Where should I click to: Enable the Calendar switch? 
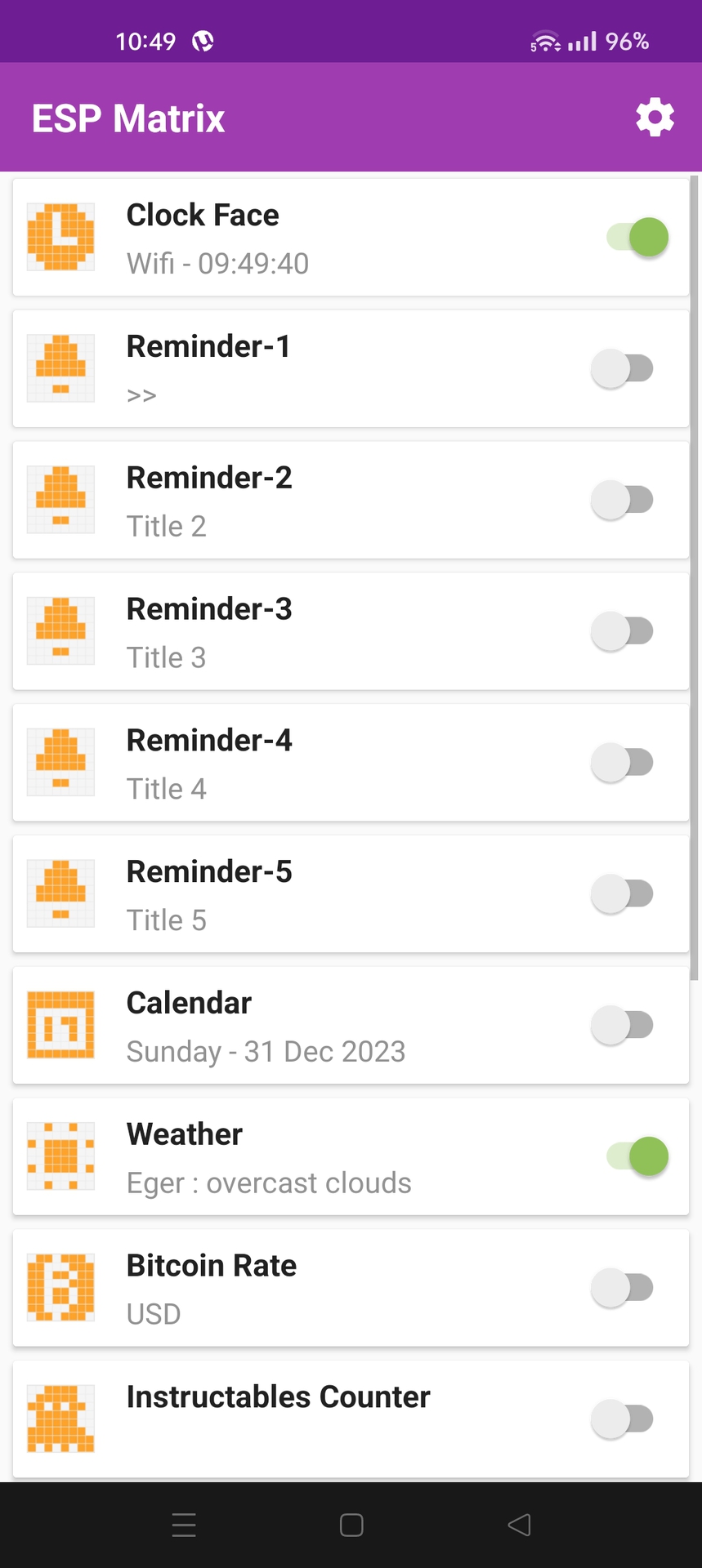(x=622, y=1027)
